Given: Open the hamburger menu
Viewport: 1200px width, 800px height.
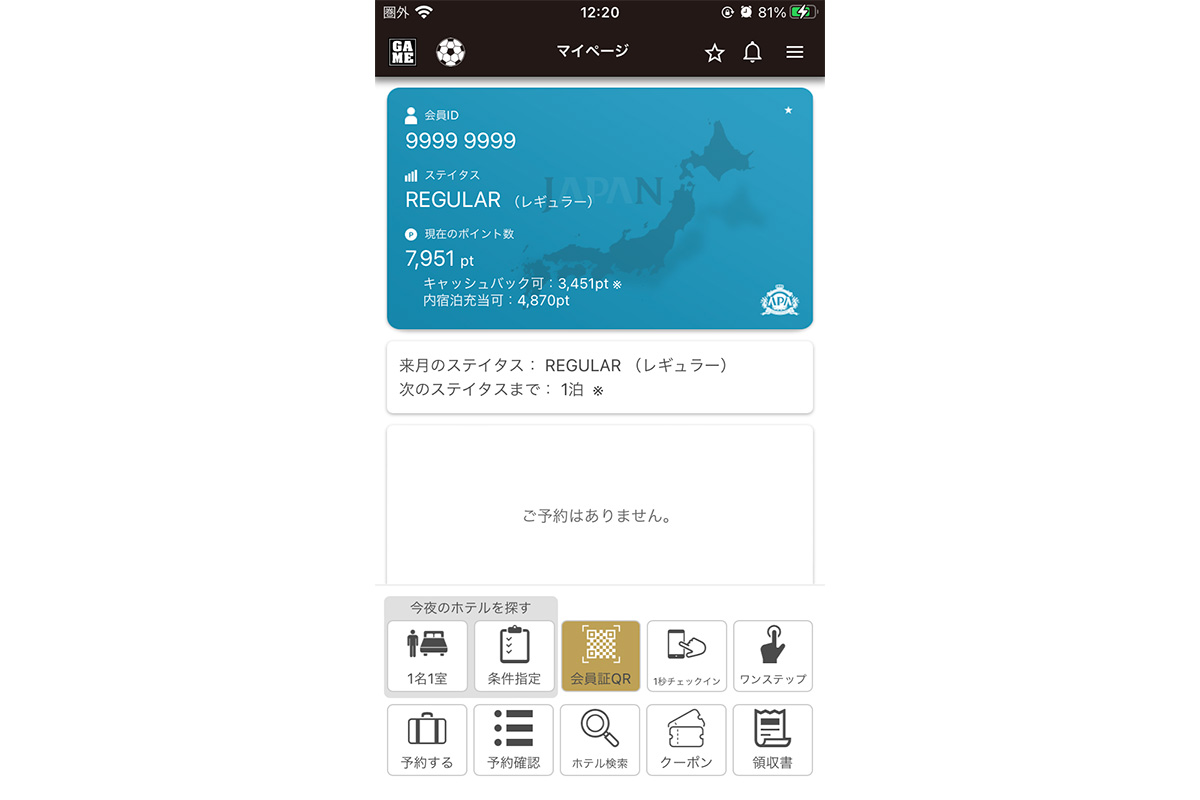Looking at the screenshot, I should coord(795,53).
